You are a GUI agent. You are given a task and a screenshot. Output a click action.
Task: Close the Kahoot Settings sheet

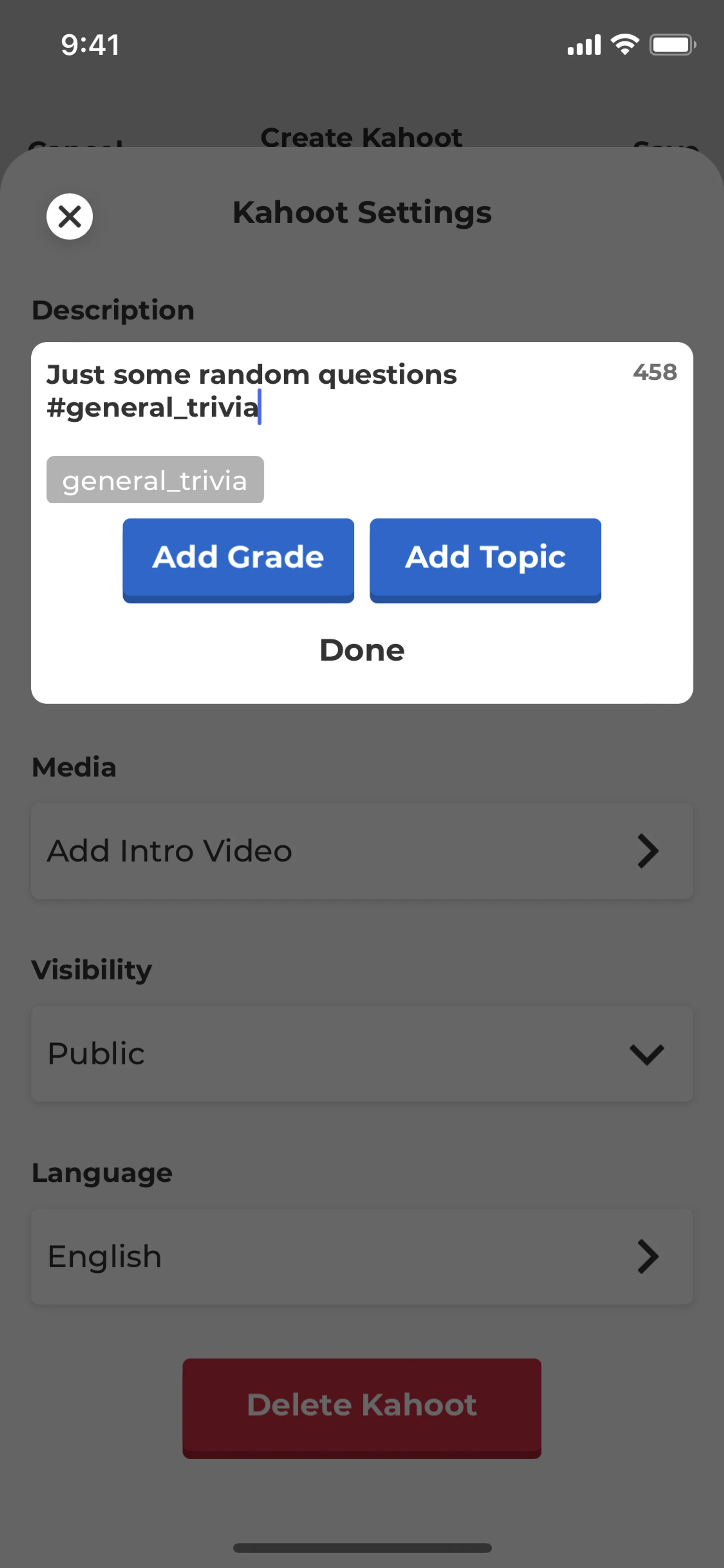pos(70,217)
